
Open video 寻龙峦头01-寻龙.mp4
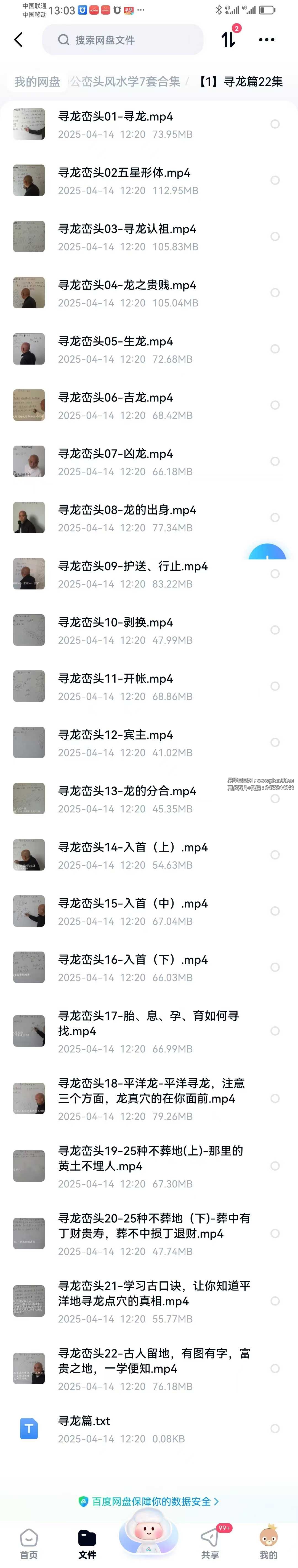[x=149, y=124]
